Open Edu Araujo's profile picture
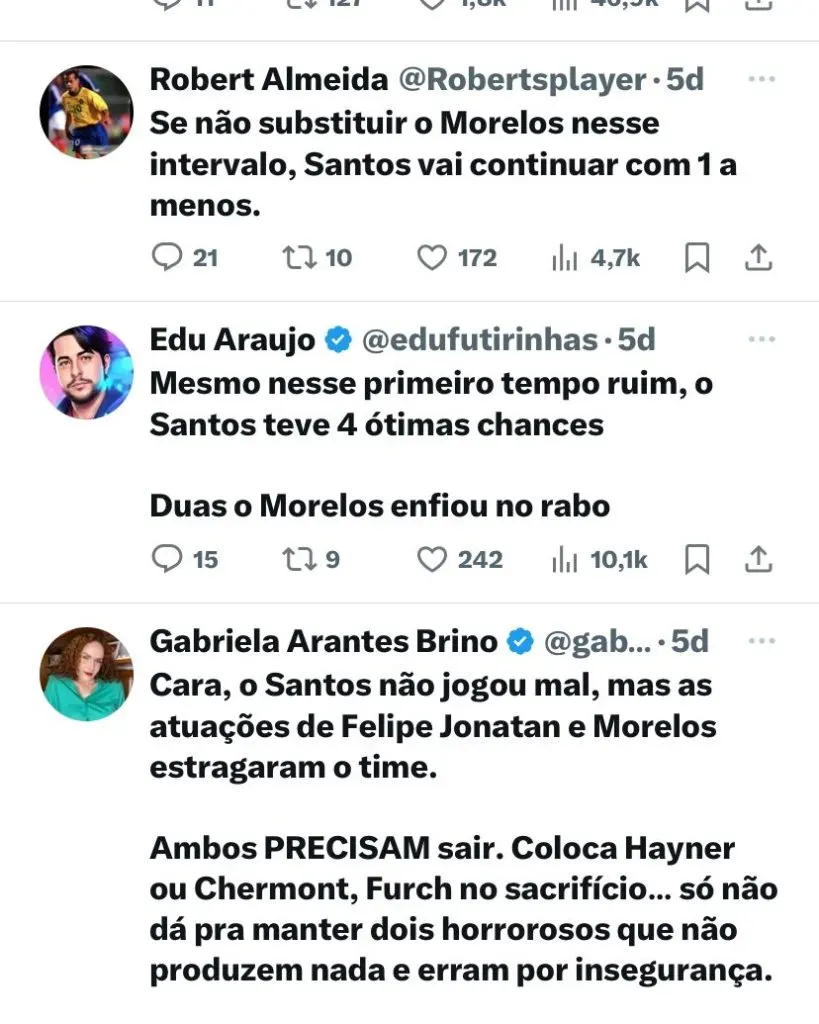This screenshot has width=819, height=1024. coord(86,372)
